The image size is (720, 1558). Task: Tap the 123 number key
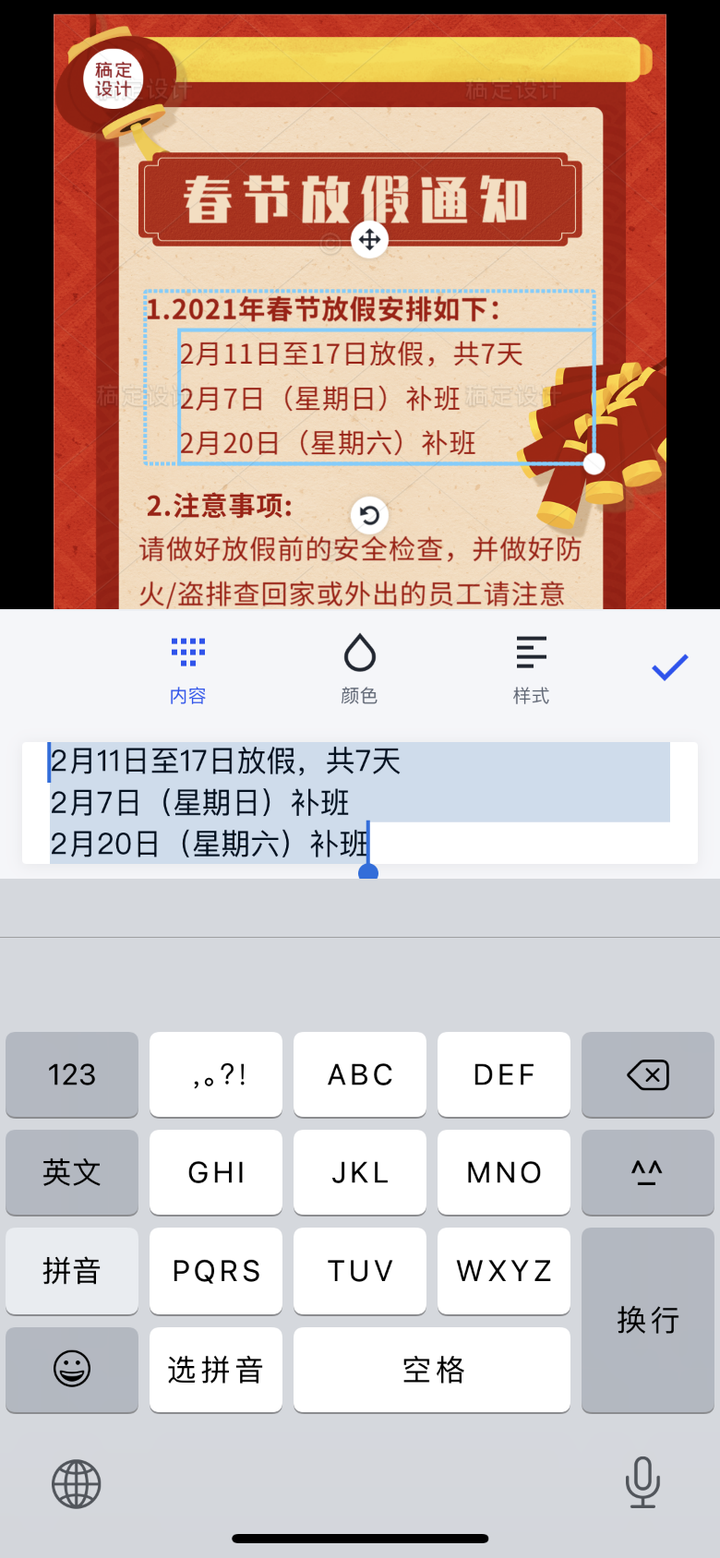pyautogui.click(x=72, y=1075)
